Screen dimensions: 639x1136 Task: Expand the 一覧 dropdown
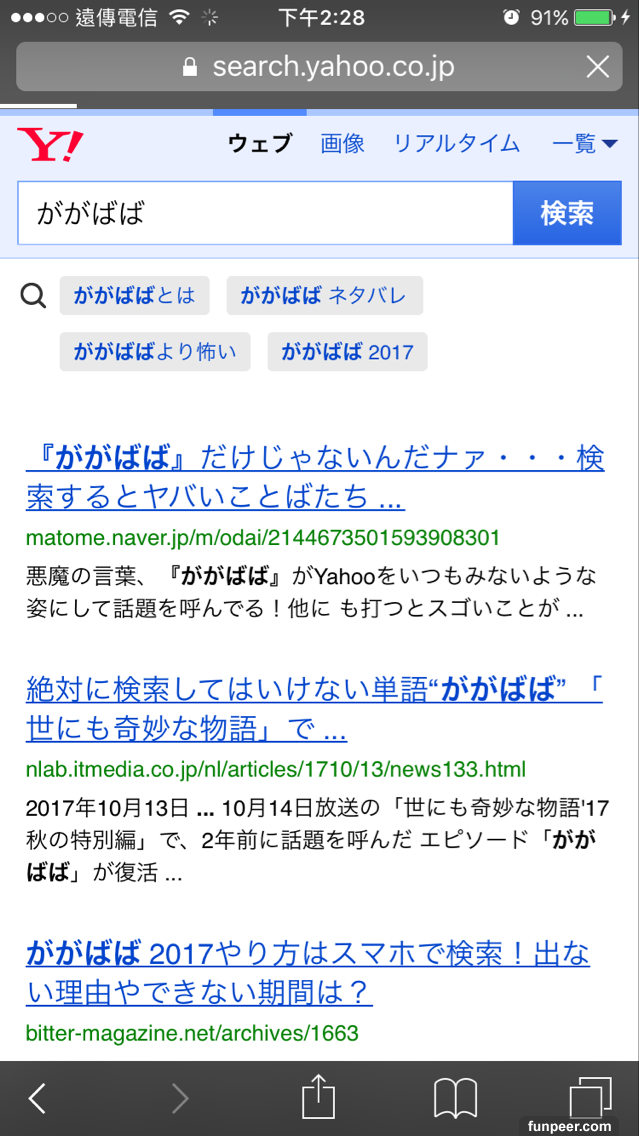pyautogui.click(x=585, y=144)
